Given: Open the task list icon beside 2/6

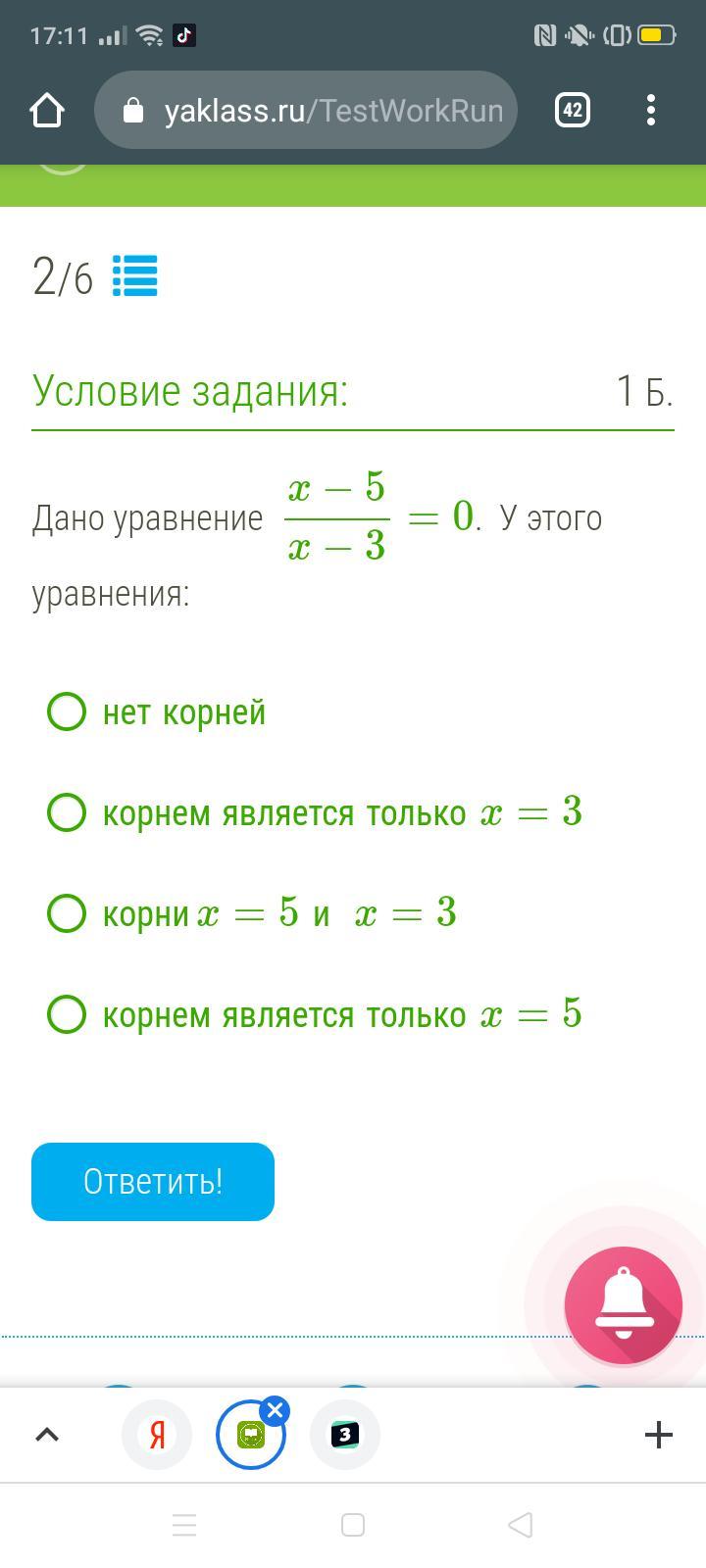Looking at the screenshot, I should pyautogui.click(x=135, y=276).
